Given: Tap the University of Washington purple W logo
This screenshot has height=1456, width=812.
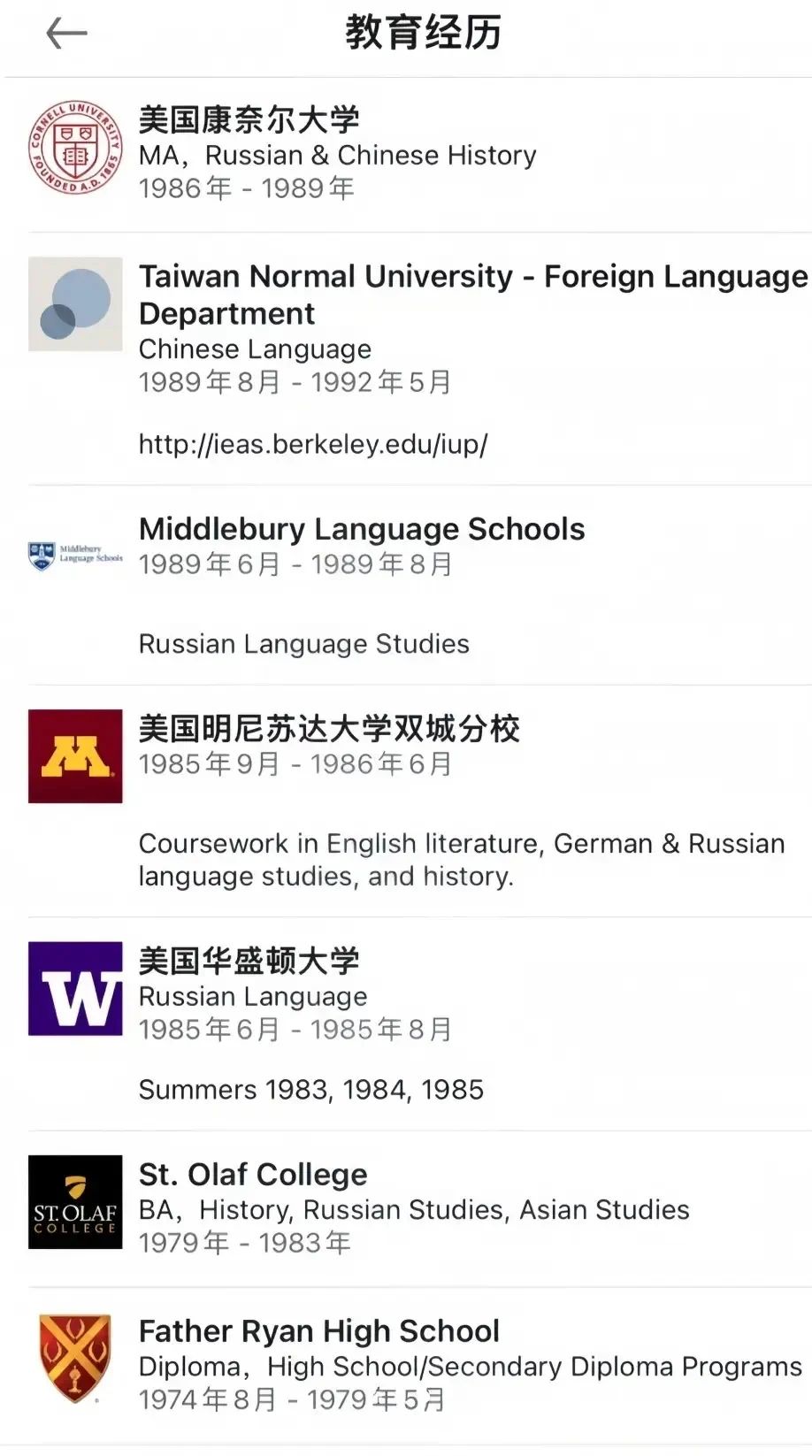Looking at the screenshot, I should 75,989.
